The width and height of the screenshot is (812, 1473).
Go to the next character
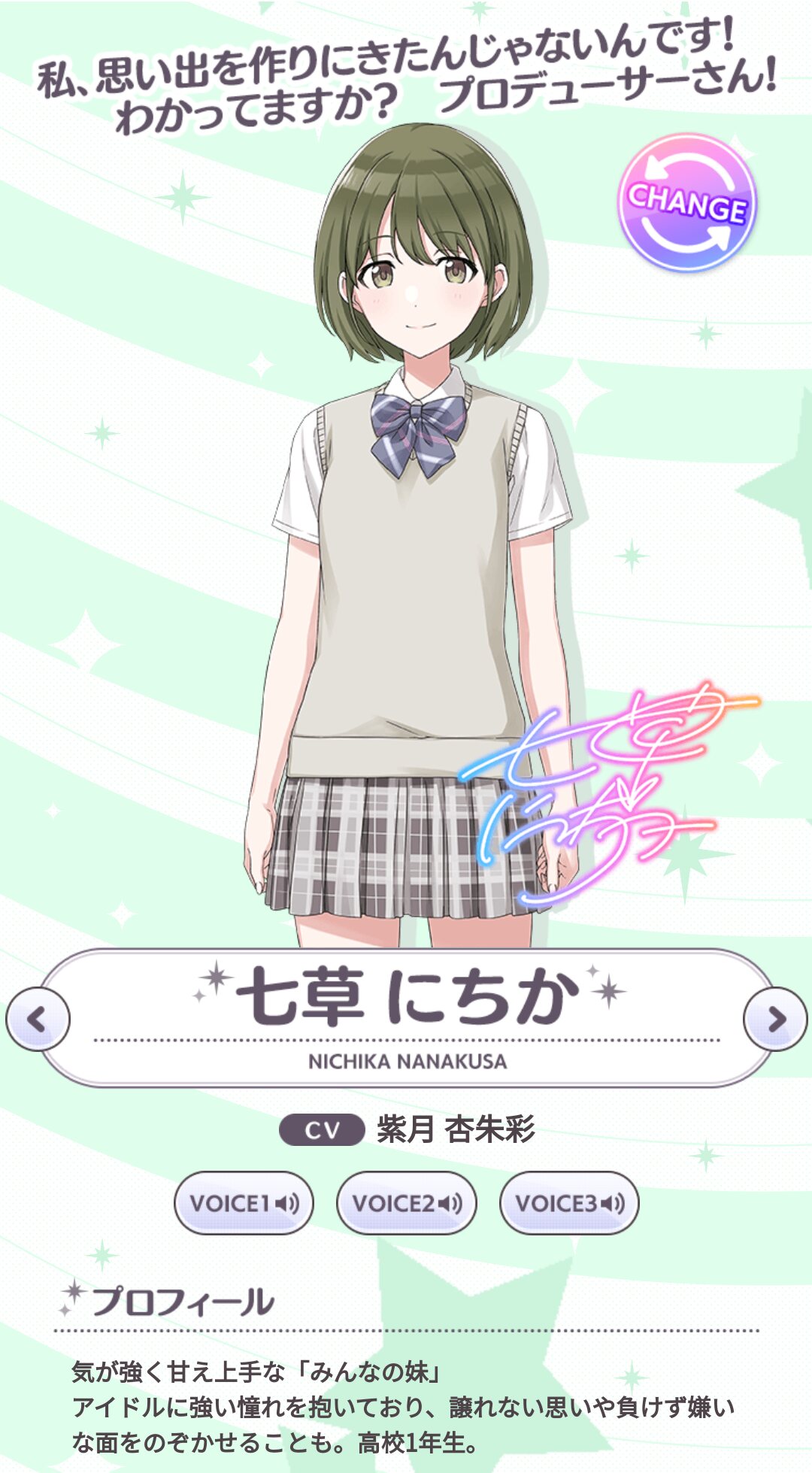coord(775,1019)
